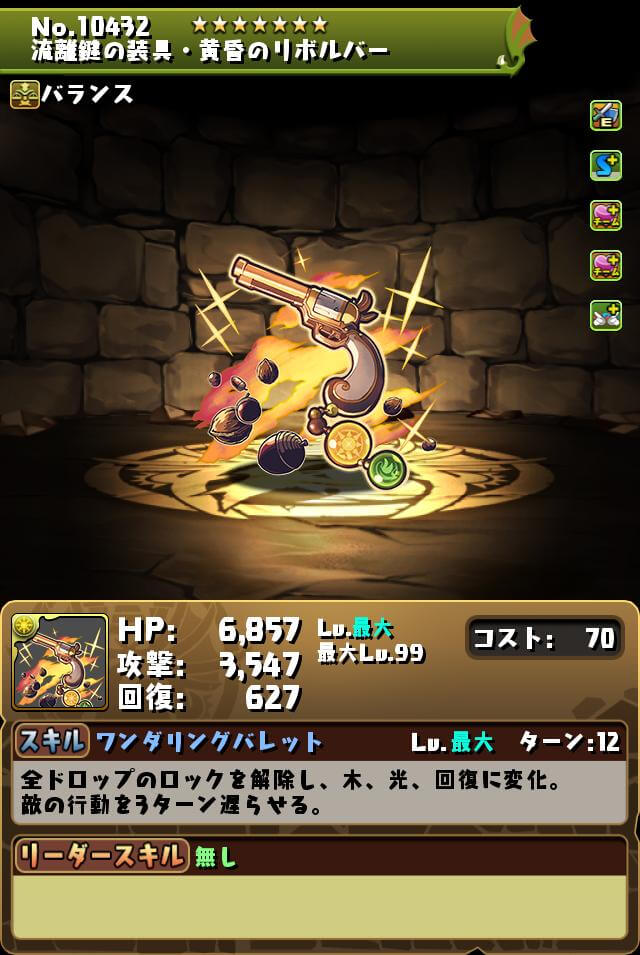Viewport: 640px width, 955px height.
Task: Tap the sword awakening icon at the top
Action: pyautogui.click(x=606, y=115)
